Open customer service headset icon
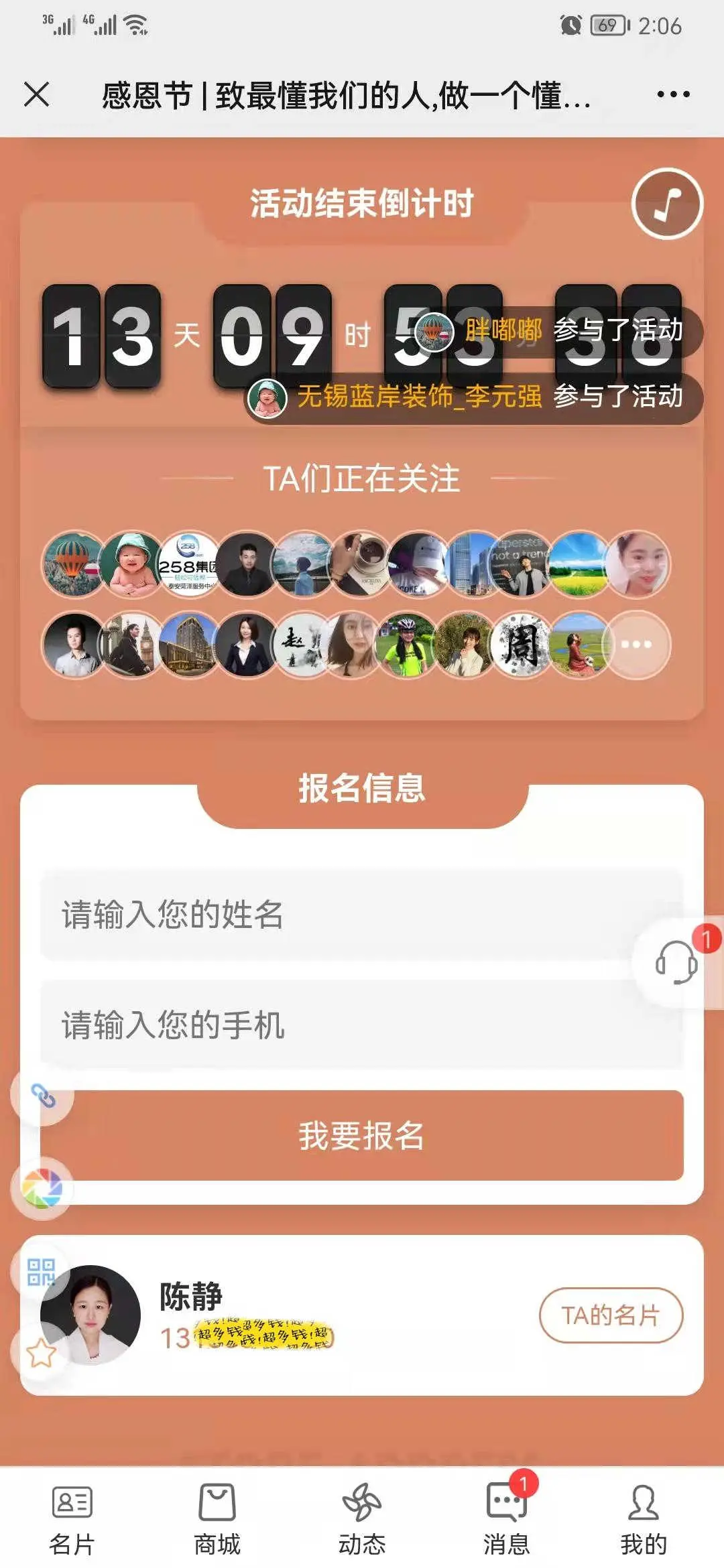Image resolution: width=724 pixels, height=1568 pixels. click(x=676, y=962)
